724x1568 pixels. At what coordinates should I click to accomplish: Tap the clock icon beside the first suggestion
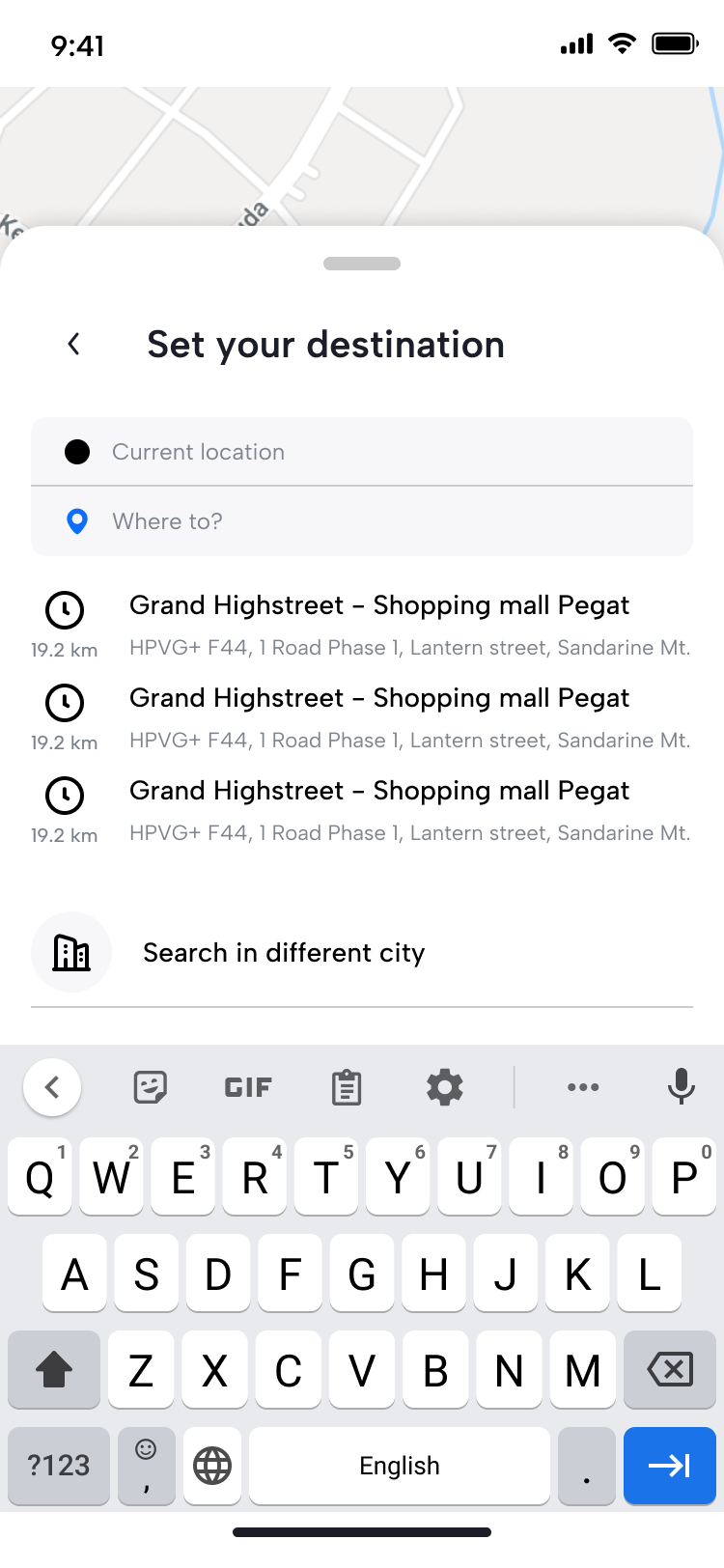[x=64, y=611]
